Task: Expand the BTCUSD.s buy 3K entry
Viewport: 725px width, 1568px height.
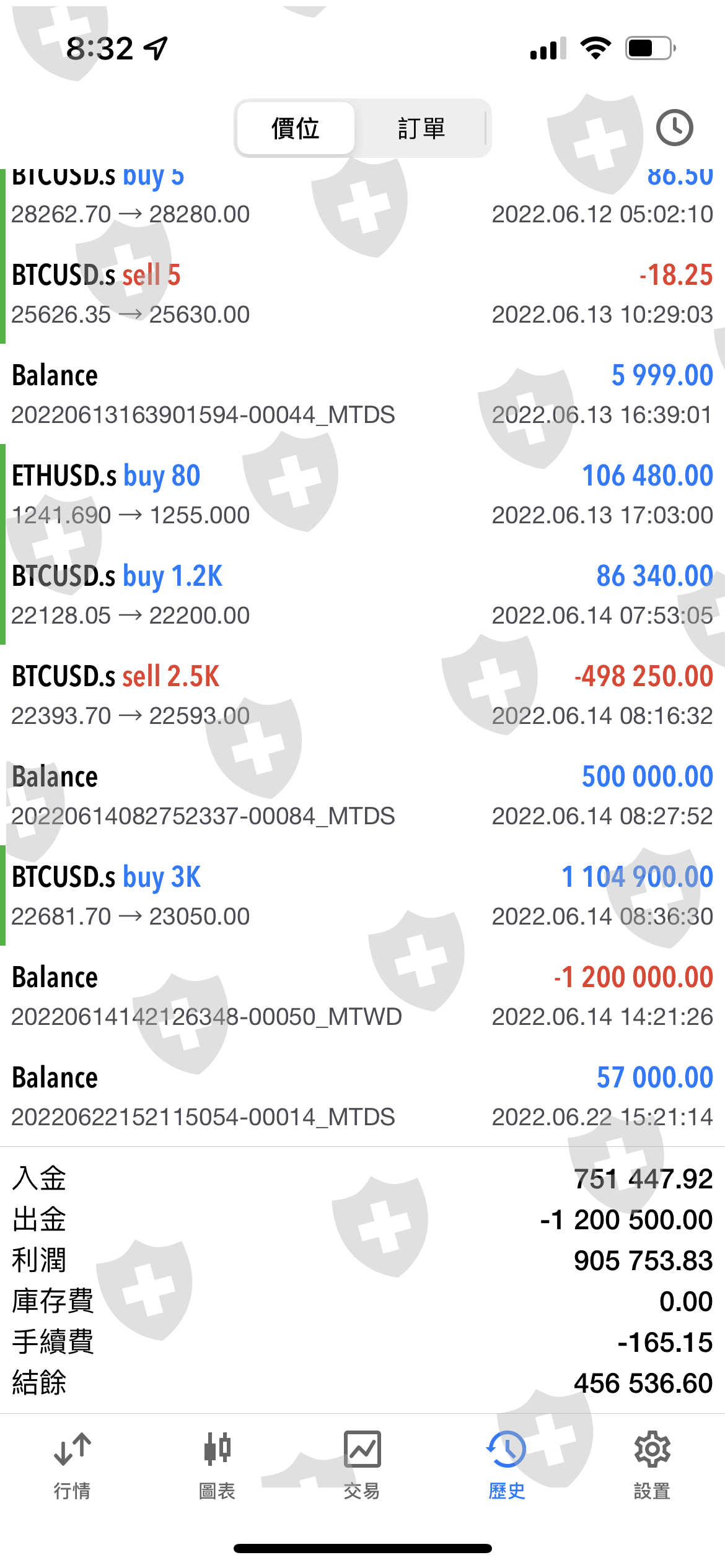Action: pos(362,895)
